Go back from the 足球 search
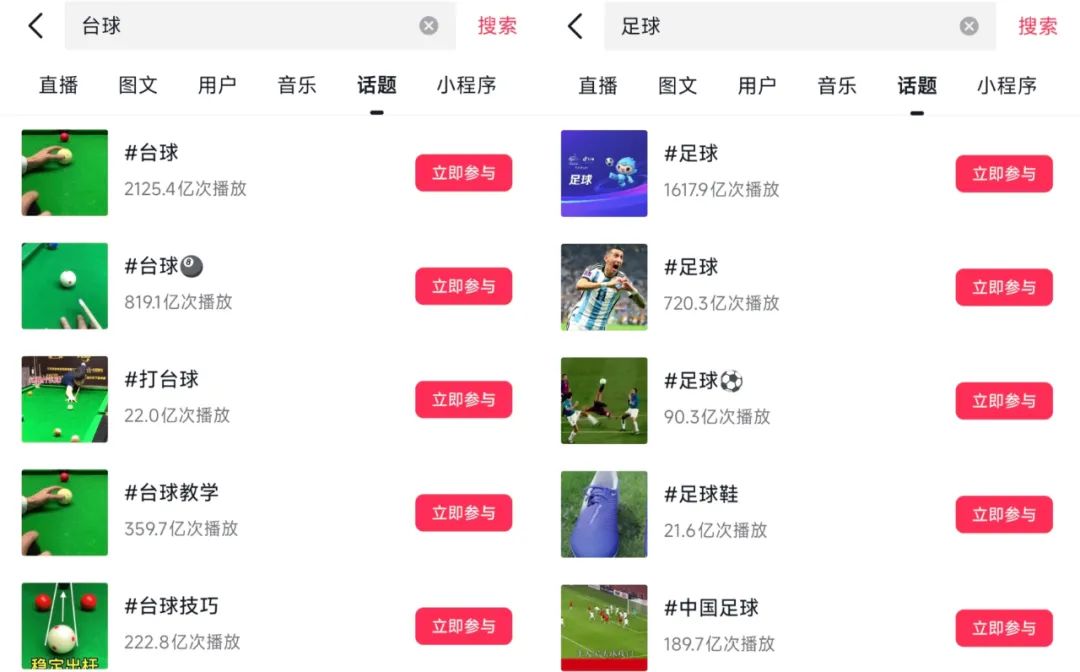 pyautogui.click(x=575, y=26)
